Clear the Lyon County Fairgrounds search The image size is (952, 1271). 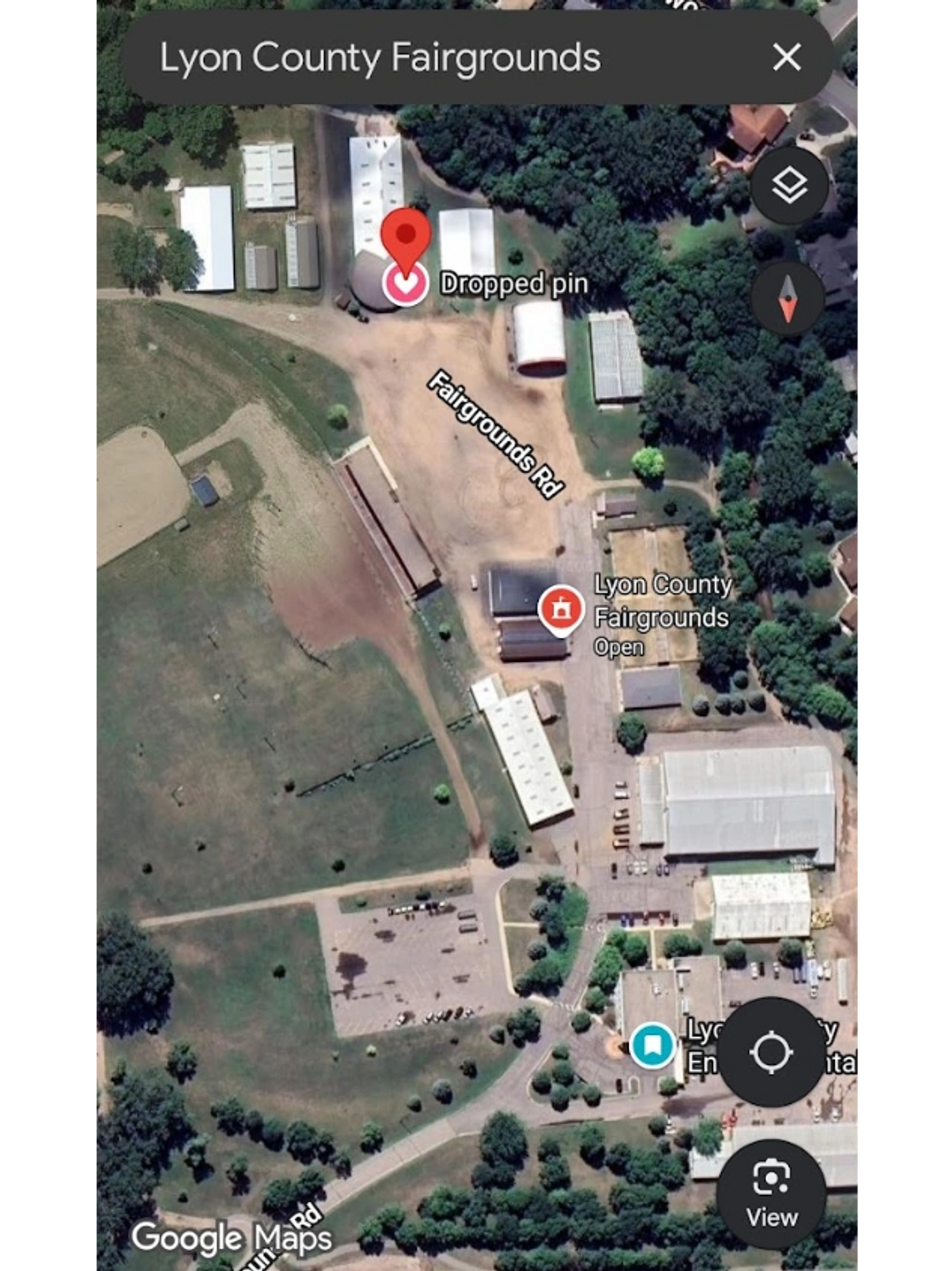786,57
